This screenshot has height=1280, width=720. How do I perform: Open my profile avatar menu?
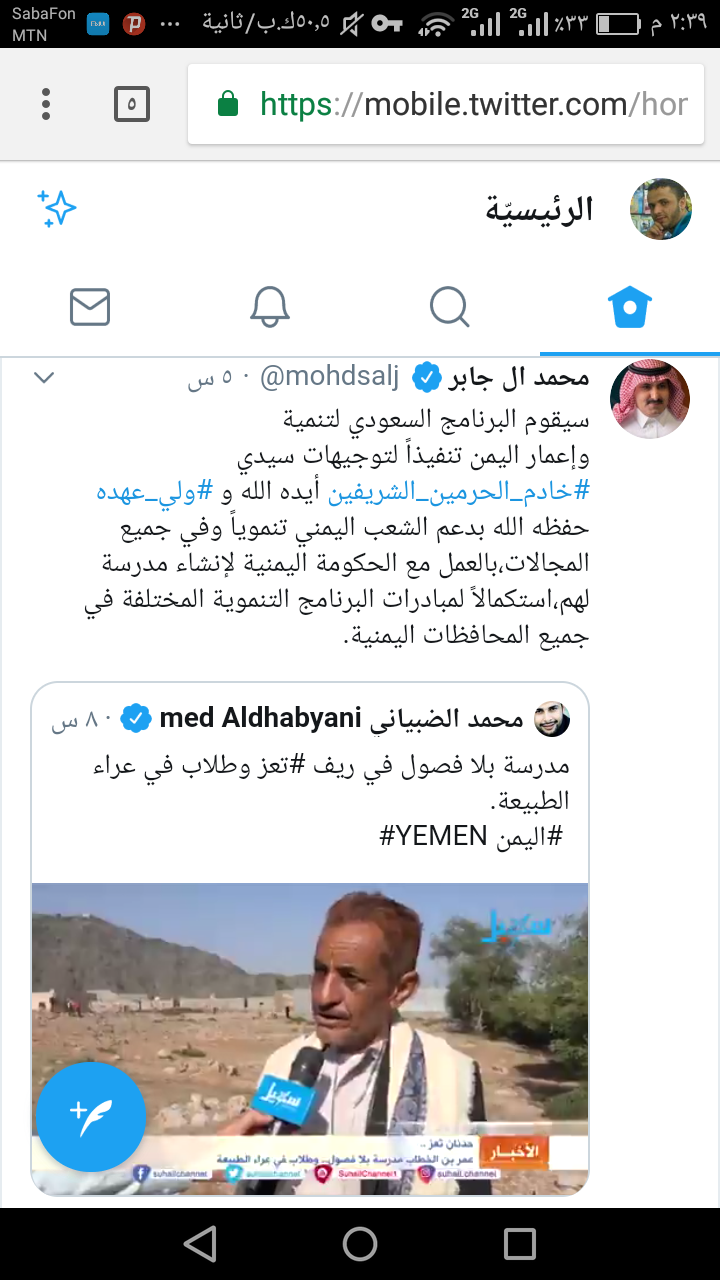[x=660, y=209]
